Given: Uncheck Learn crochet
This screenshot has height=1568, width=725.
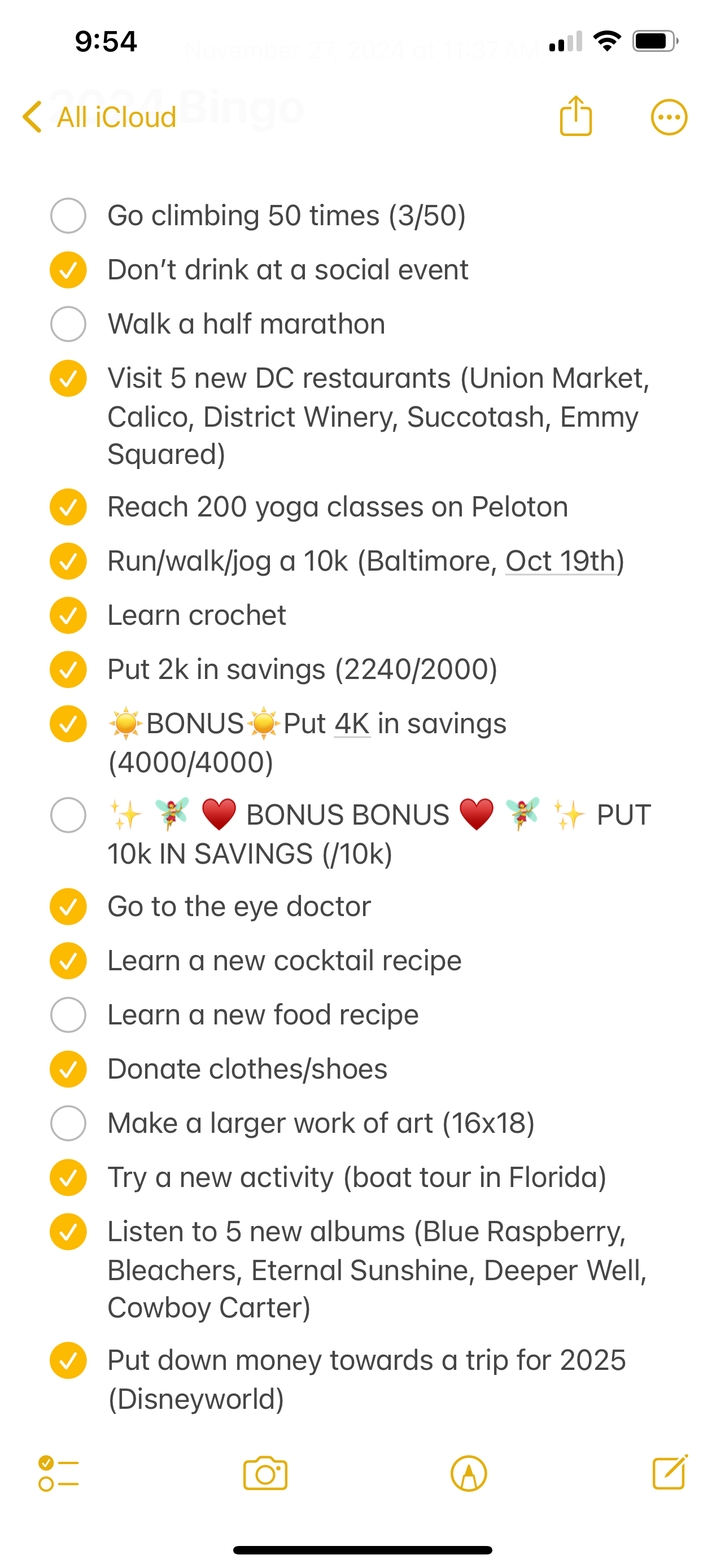Looking at the screenshot, I should click(x=68, y=615).
